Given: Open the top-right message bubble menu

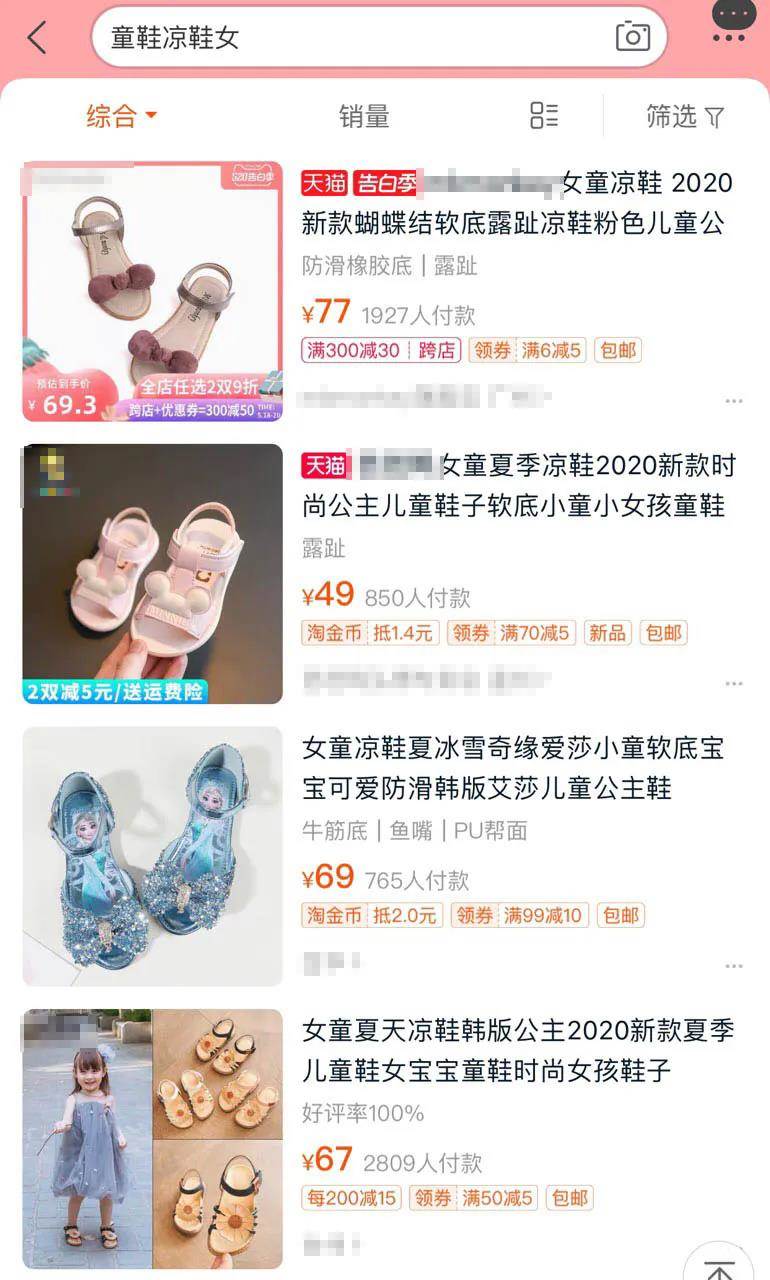Looking at the screenshot, I should coord(733,20).
